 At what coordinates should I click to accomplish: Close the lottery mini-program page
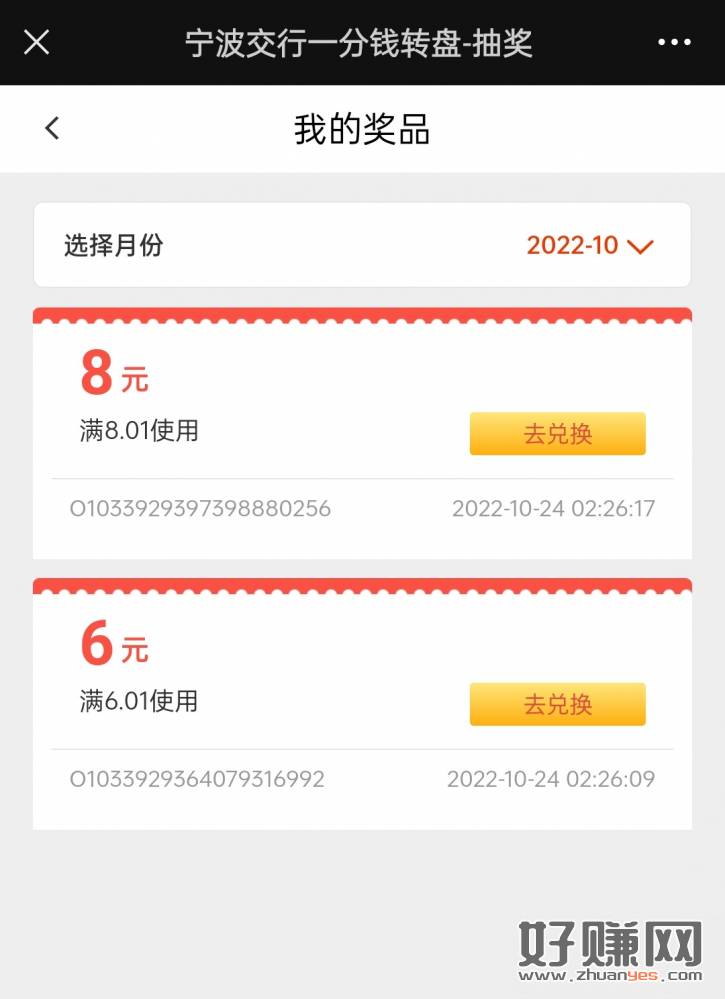point(37,43)
